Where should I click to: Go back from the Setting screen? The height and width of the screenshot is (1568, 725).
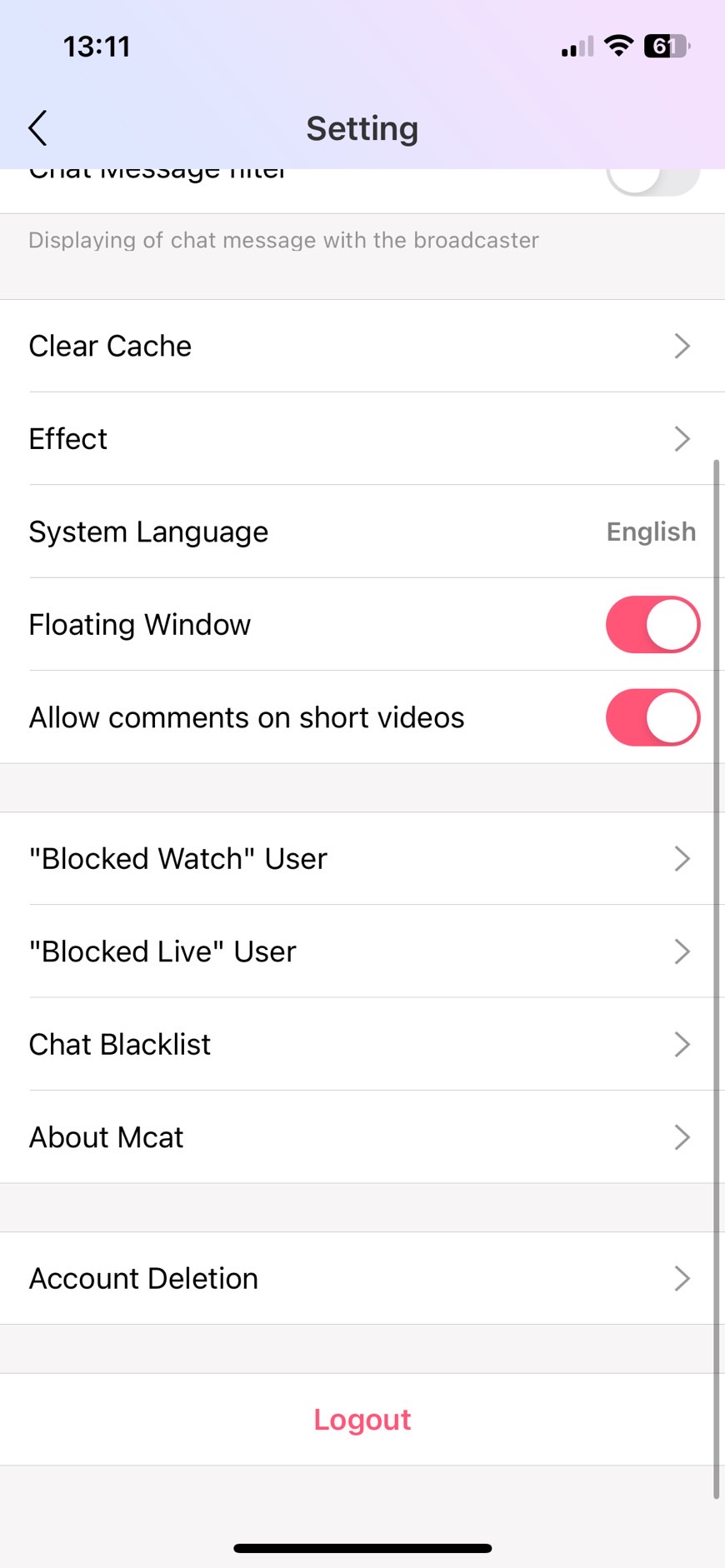click(x=37, y=128)
